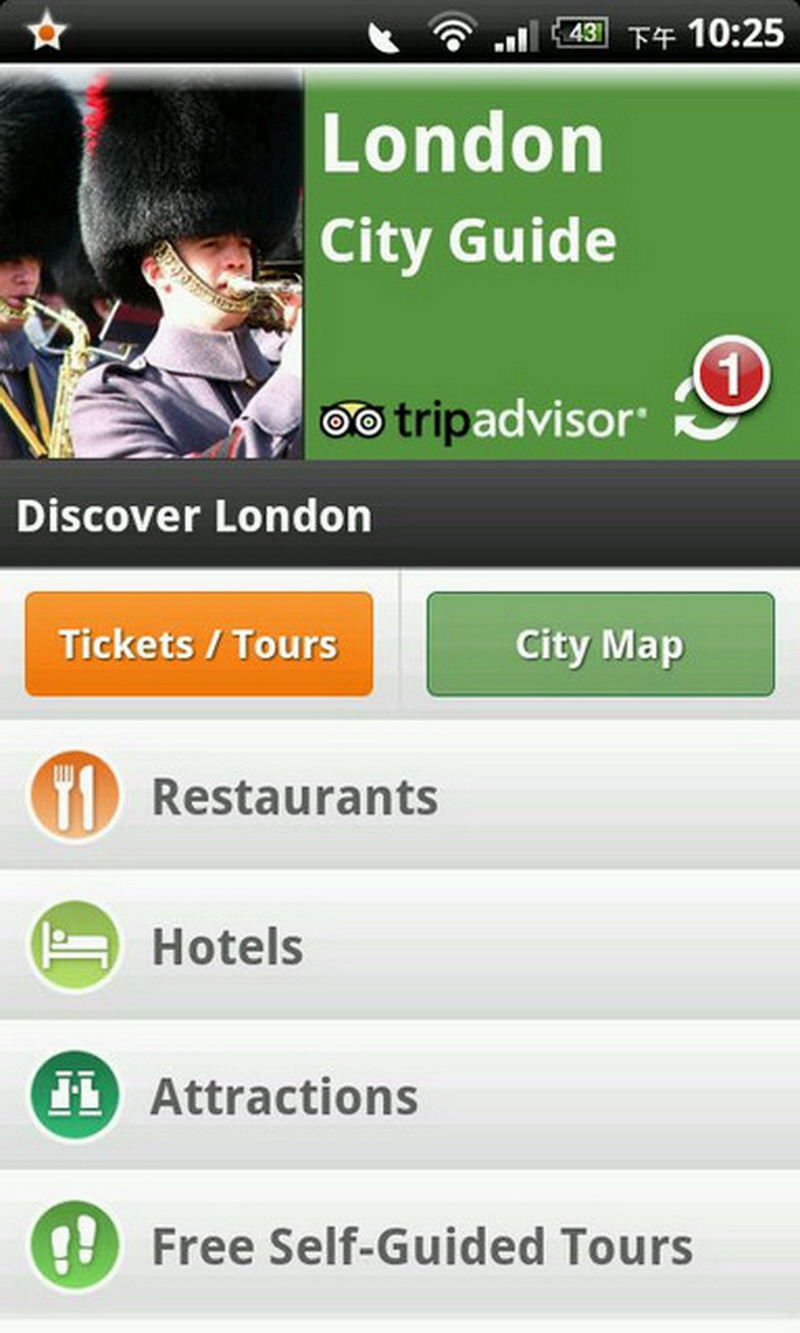Open the City Map

coord(600,644)
